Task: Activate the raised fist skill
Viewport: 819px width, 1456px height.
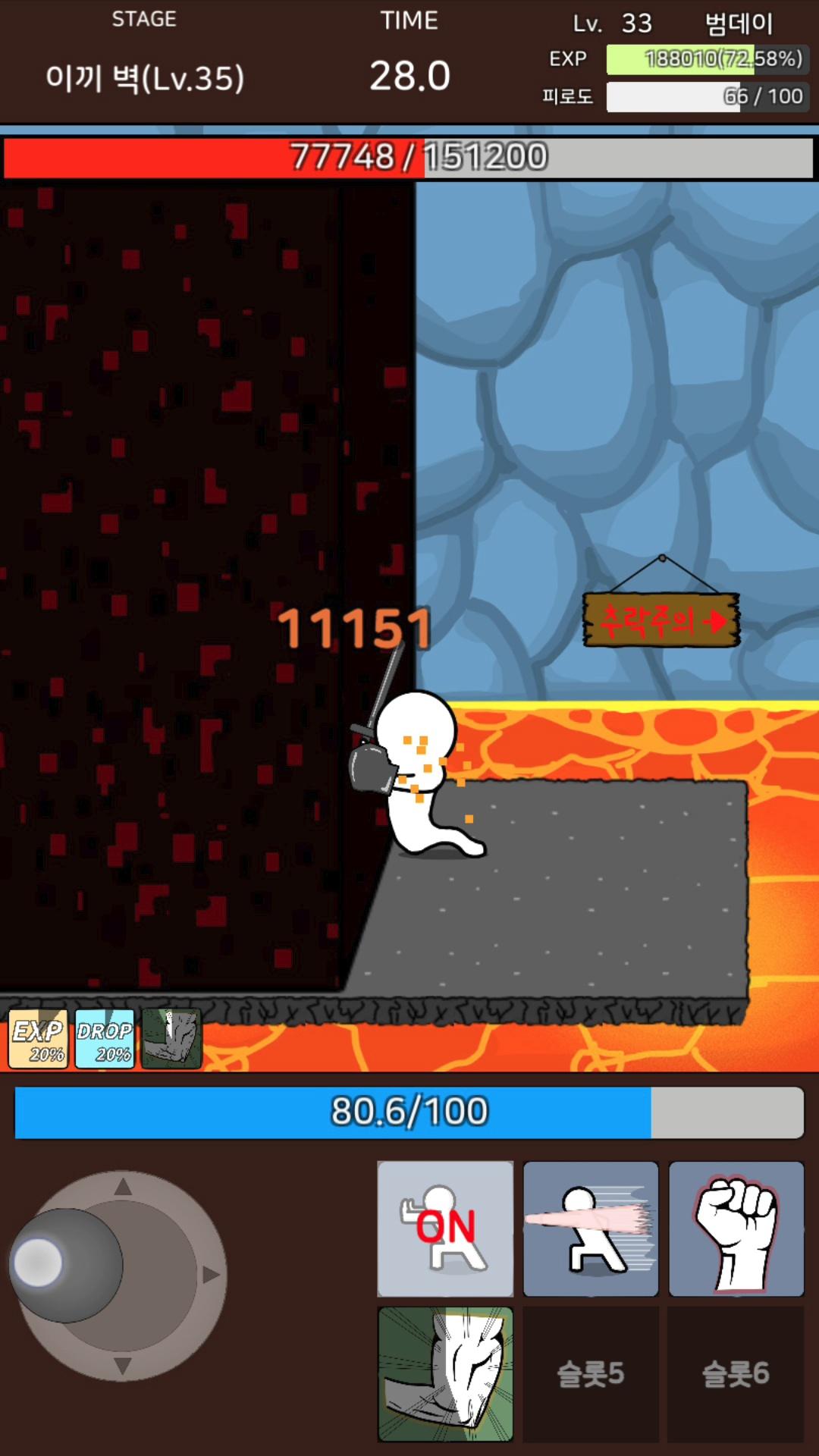Action: point(736,1228)
